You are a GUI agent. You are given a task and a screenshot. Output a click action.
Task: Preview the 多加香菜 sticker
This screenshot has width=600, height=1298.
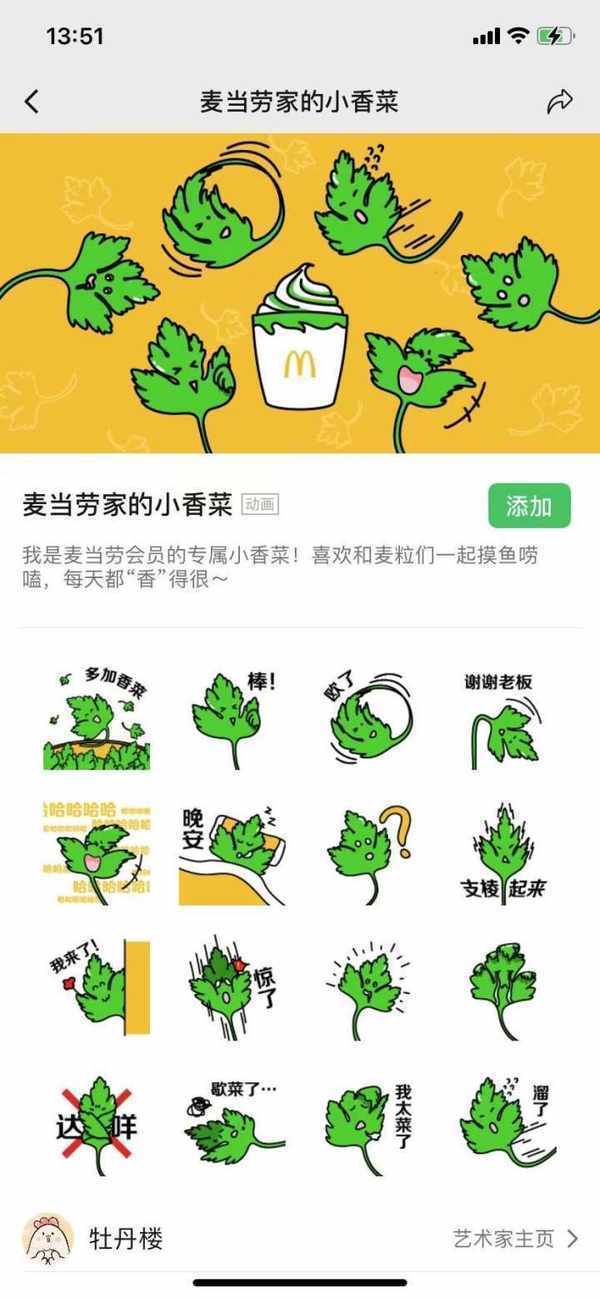click(97, 718)
